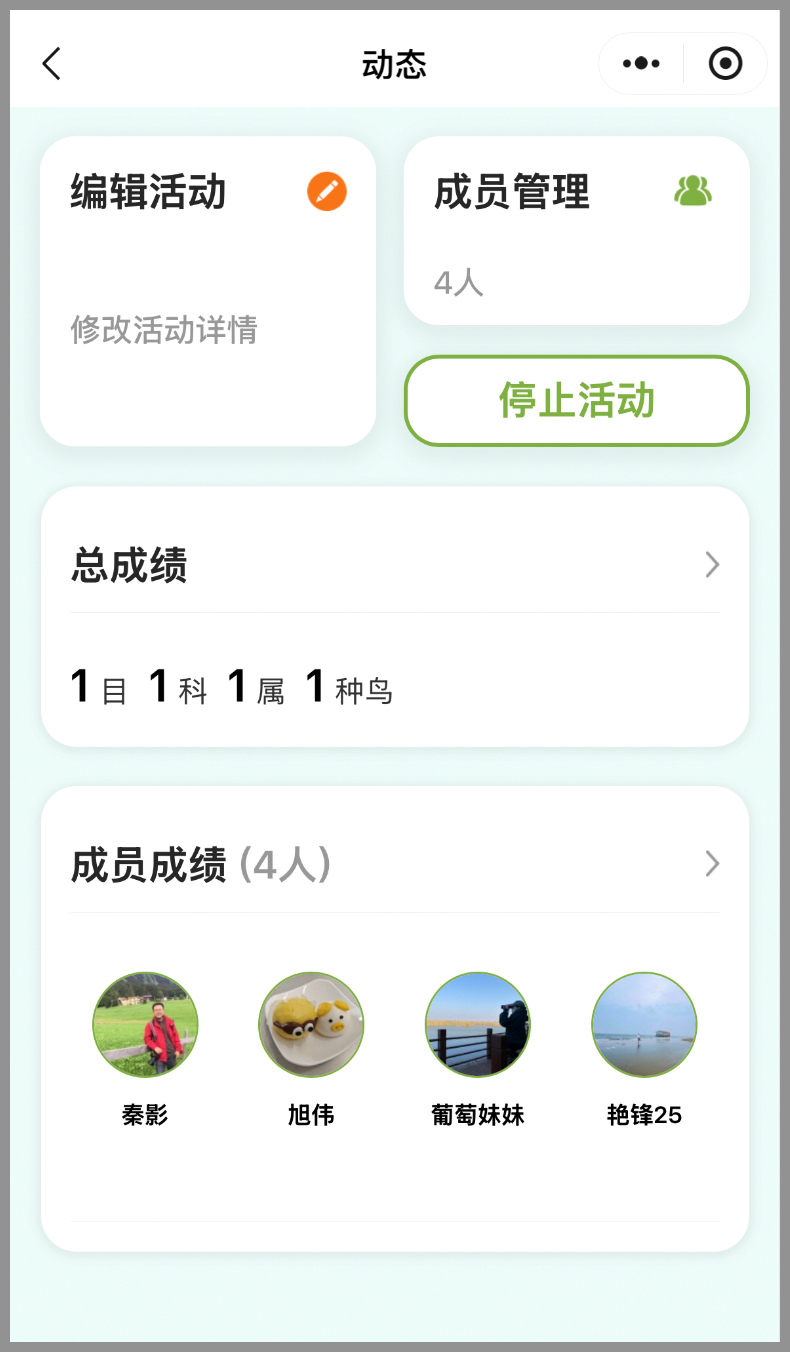This screenshot has height=1352, width=790.
Task: Close the mini program with the circle icon
Action: [725, 64]
